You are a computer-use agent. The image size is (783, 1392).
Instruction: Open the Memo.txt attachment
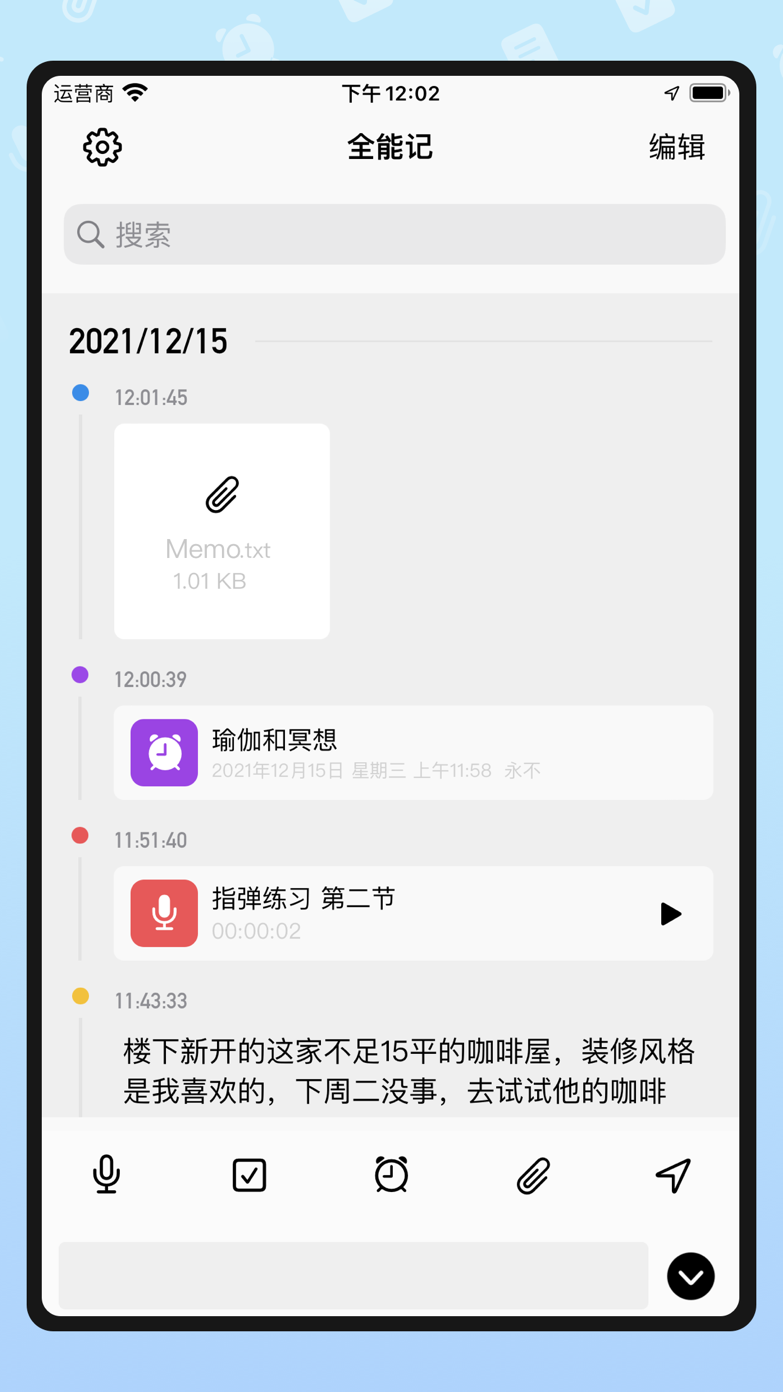(x=222, y=531)
